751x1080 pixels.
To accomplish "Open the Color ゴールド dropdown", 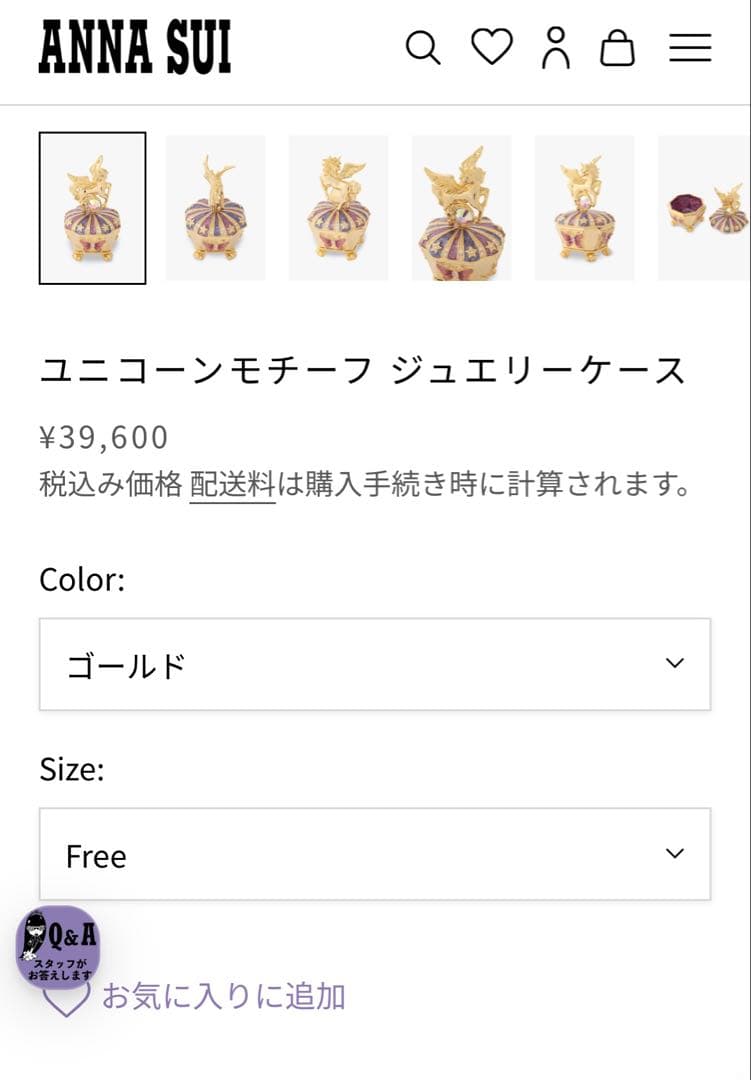I will (375, 663).
